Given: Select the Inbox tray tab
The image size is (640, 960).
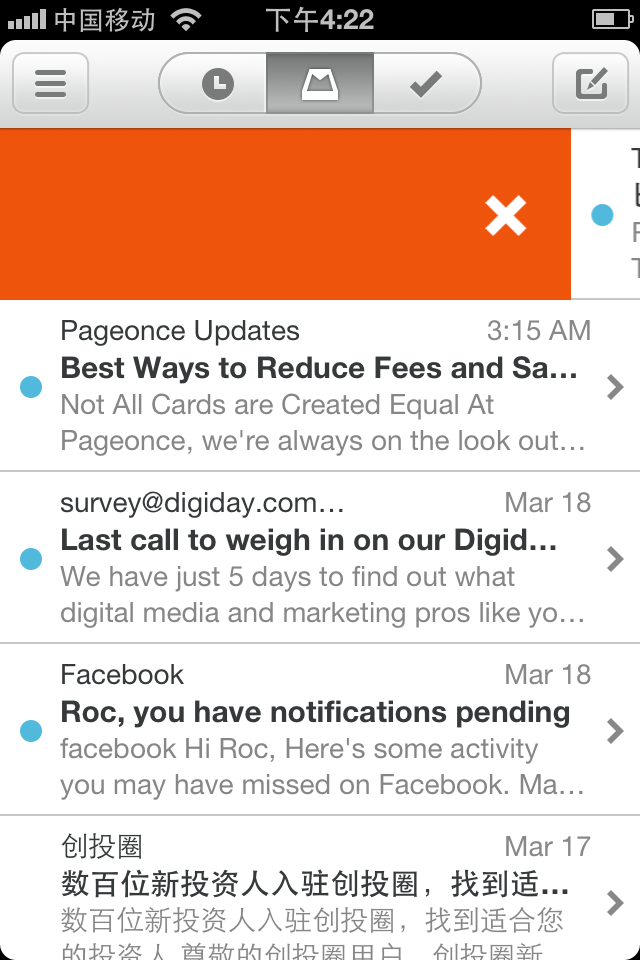Looking at the screenshot, I should pyautogui.click(x=320, y=84).
